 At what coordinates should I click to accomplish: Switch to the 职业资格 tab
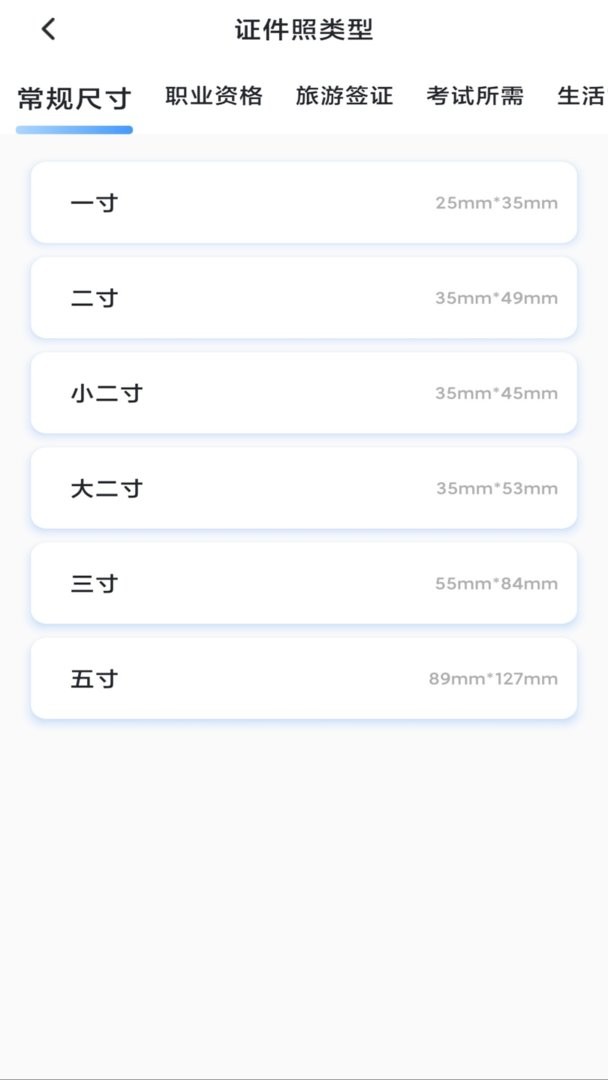214,96
